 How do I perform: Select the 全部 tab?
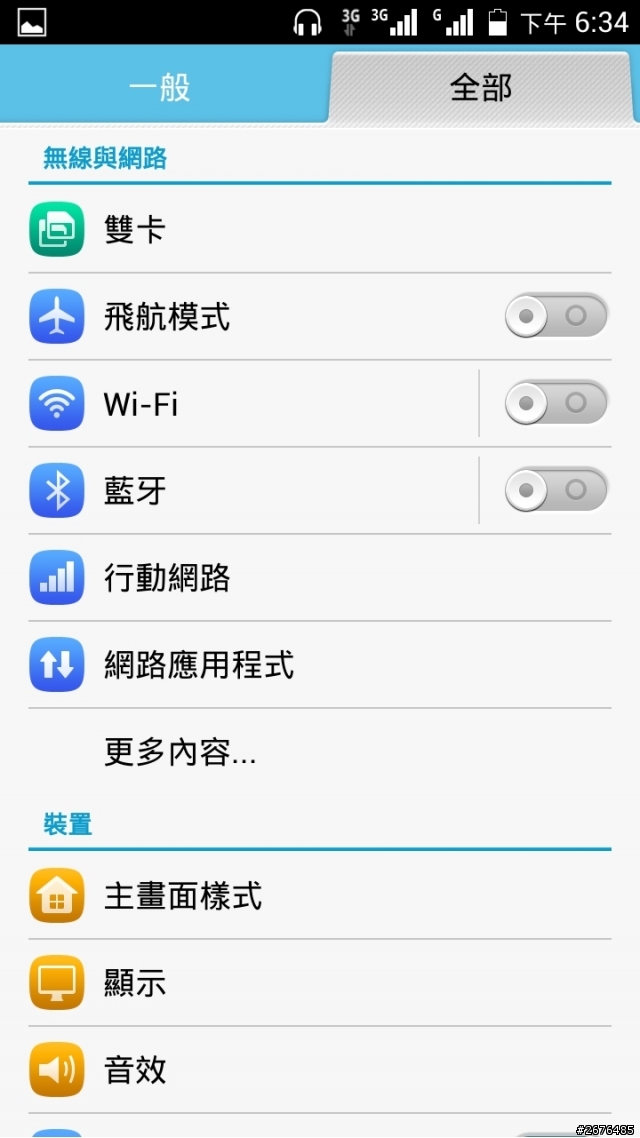481,87
